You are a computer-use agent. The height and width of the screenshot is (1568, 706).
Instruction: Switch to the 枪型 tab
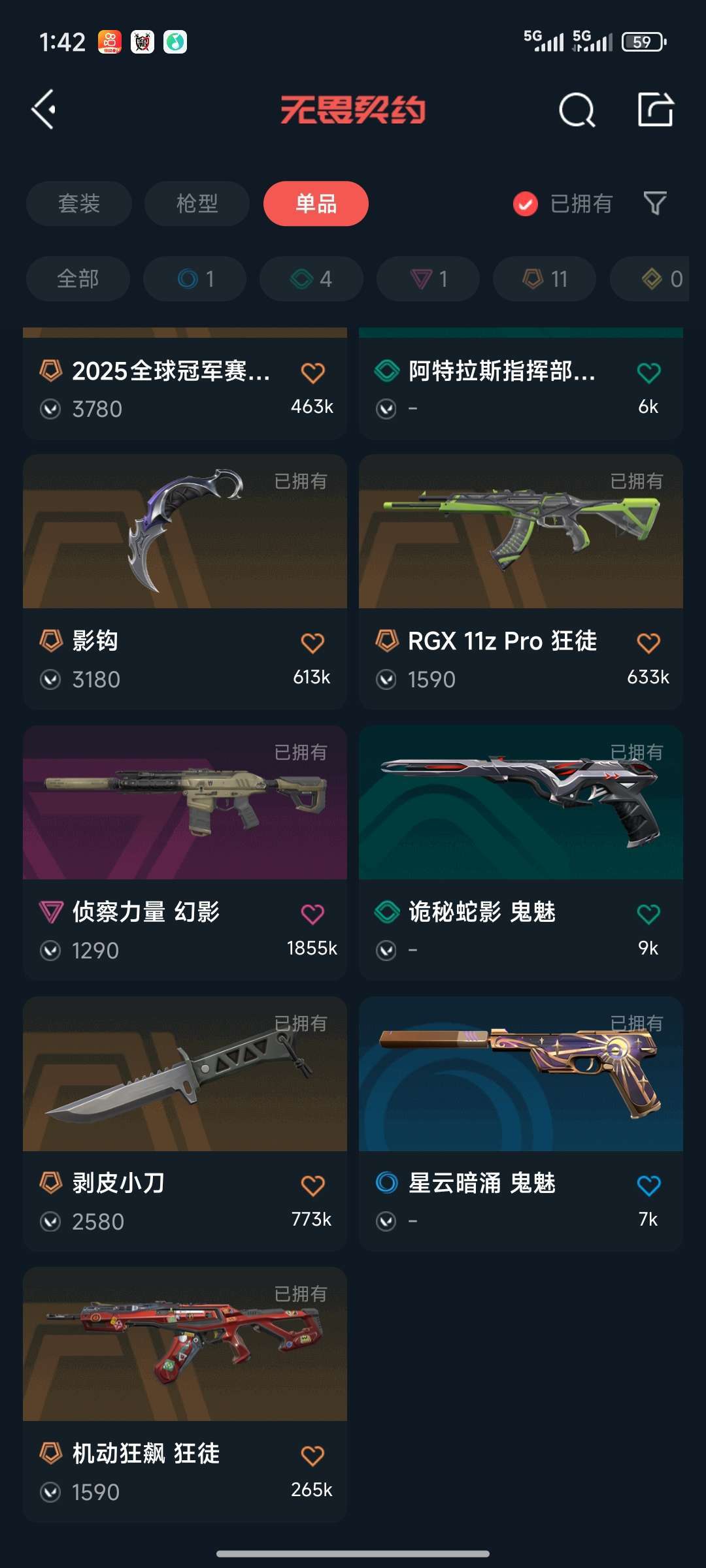point(197,204)
